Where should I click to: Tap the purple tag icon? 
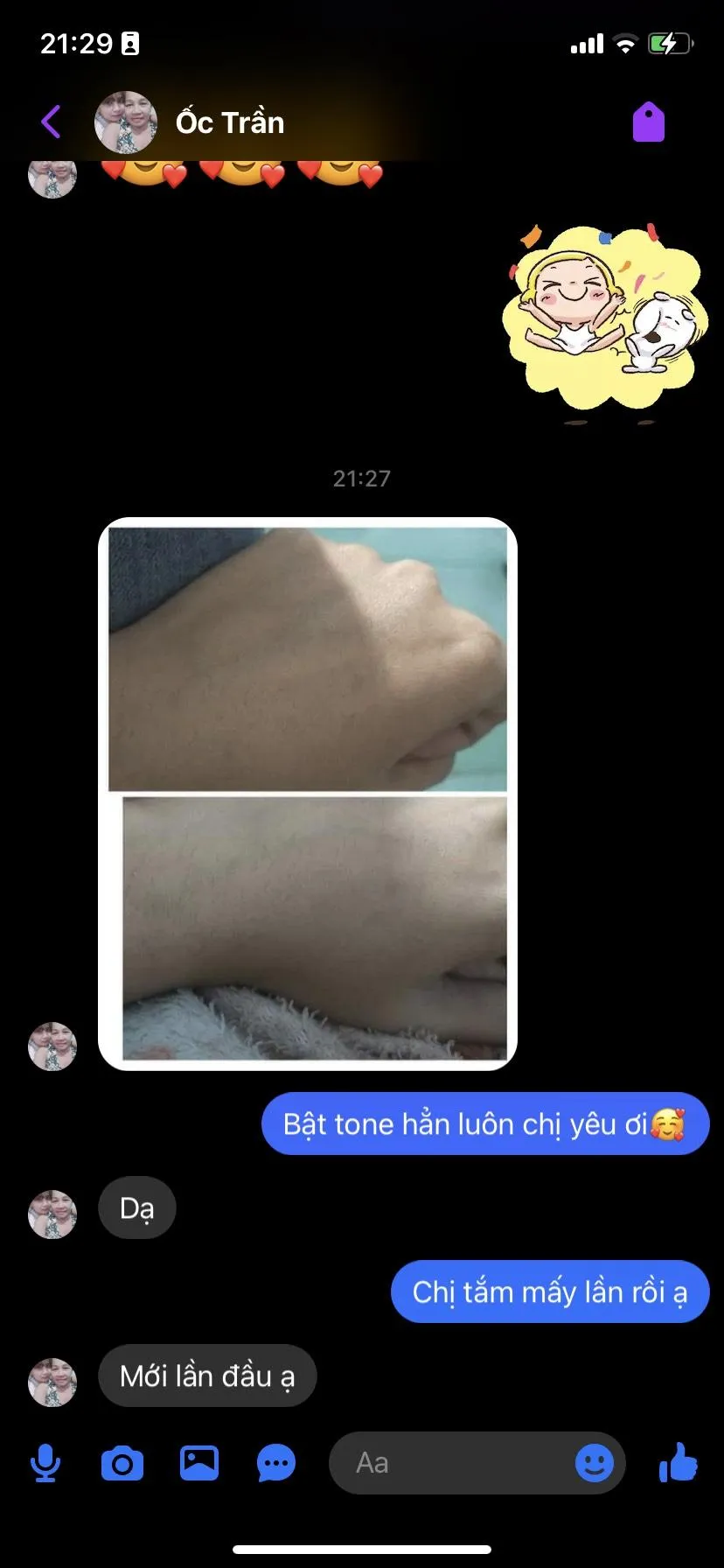pos(649,122)
